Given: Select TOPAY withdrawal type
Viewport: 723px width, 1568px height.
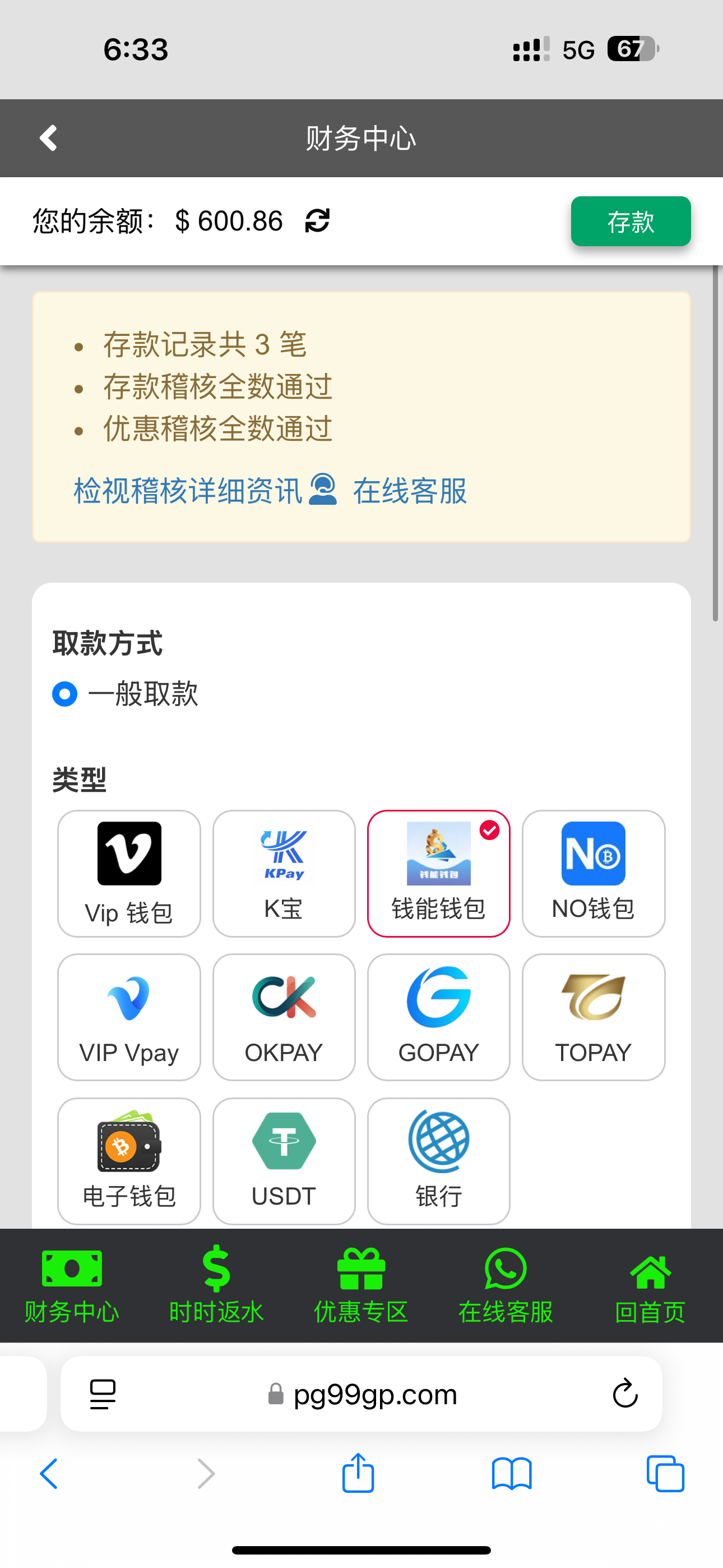Looking at the screenshot, I should (594, 1017).
